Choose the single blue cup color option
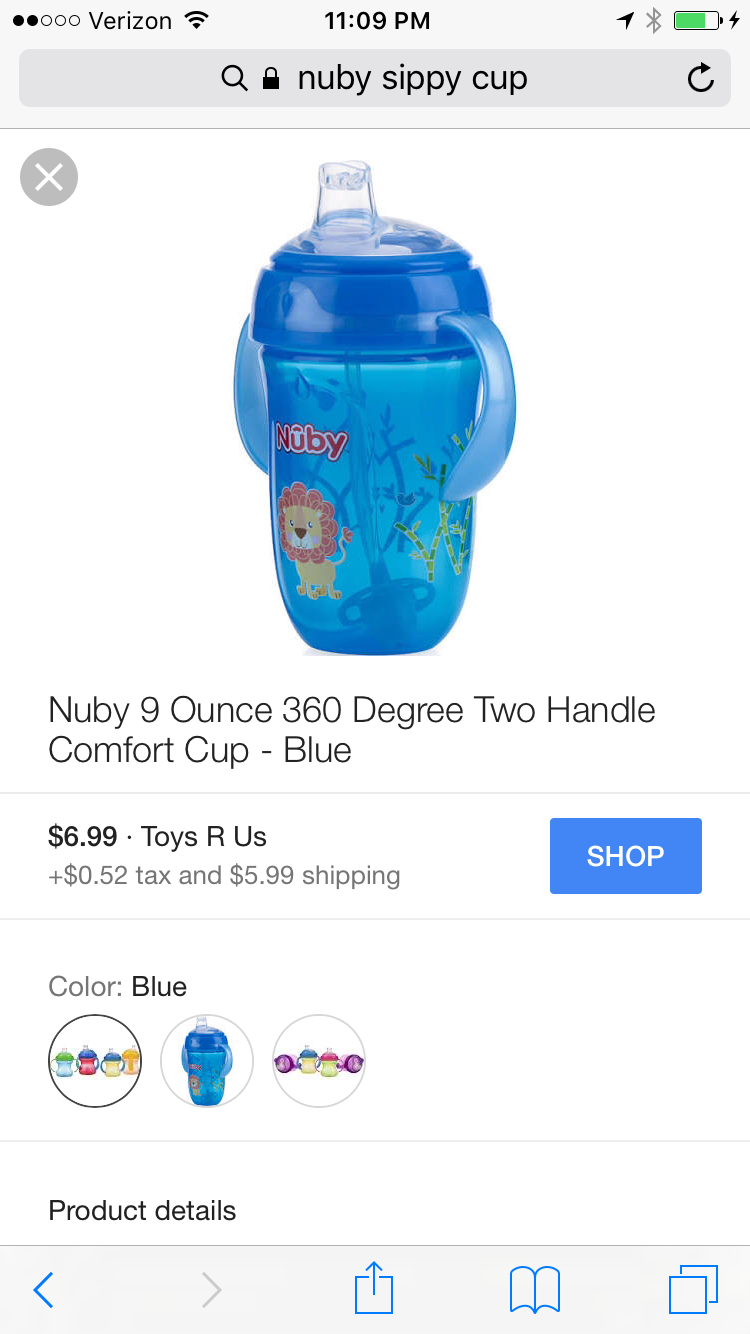Image resolution: width=750 pixels, height=1334 pixels. pos(207,1061)
